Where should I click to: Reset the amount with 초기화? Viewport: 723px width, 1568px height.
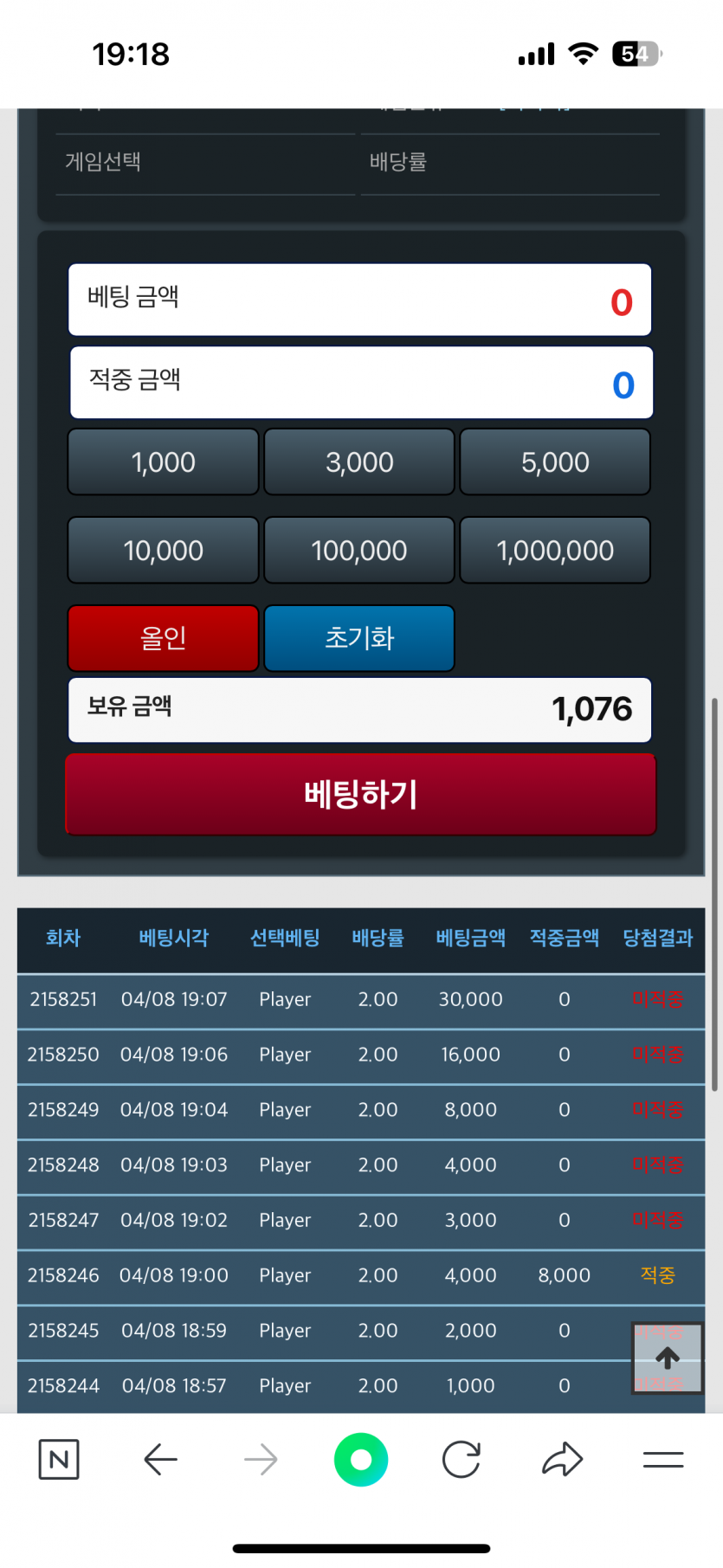(359, 638)
